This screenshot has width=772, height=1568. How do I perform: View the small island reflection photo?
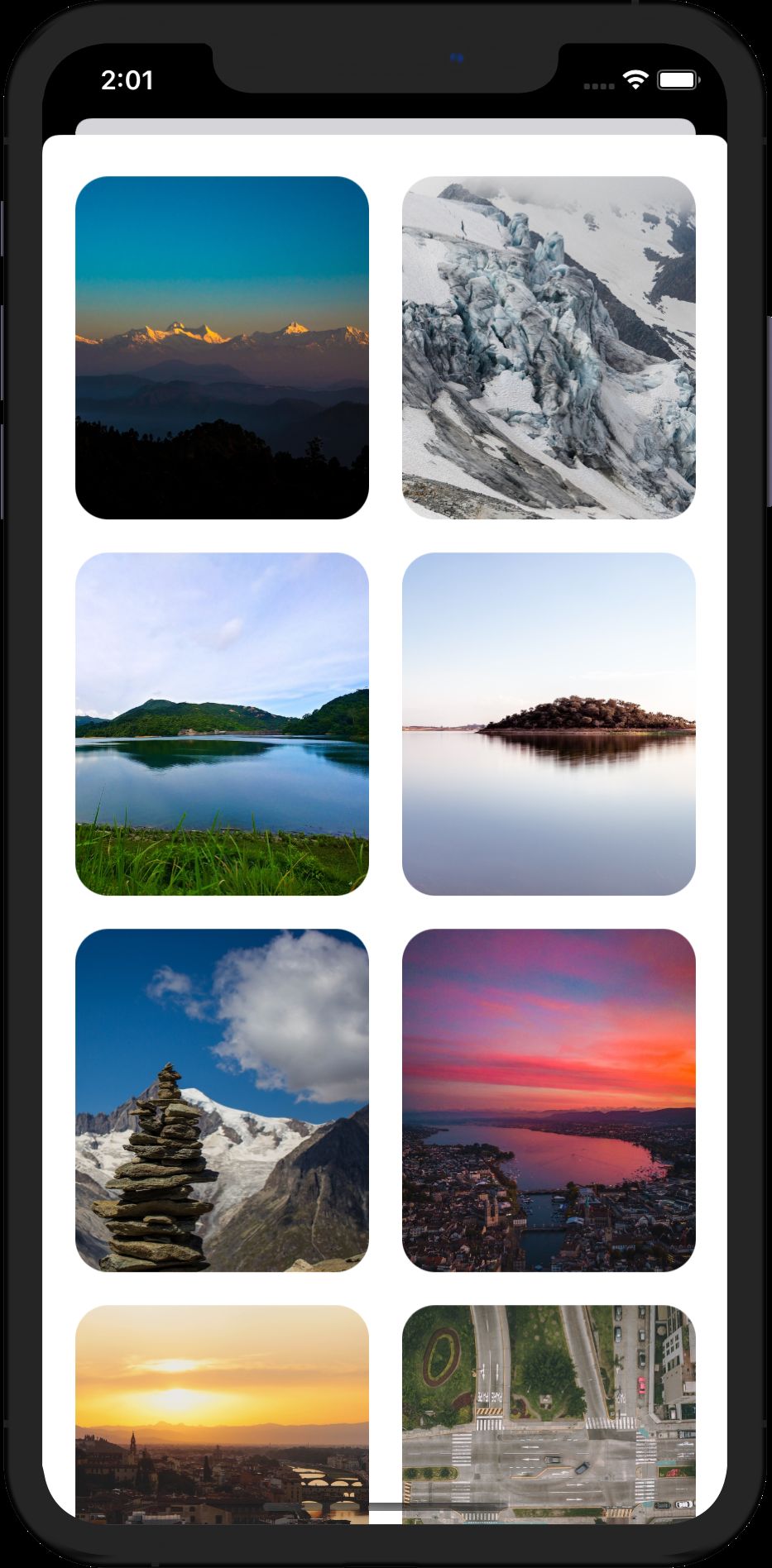point(549,724)
